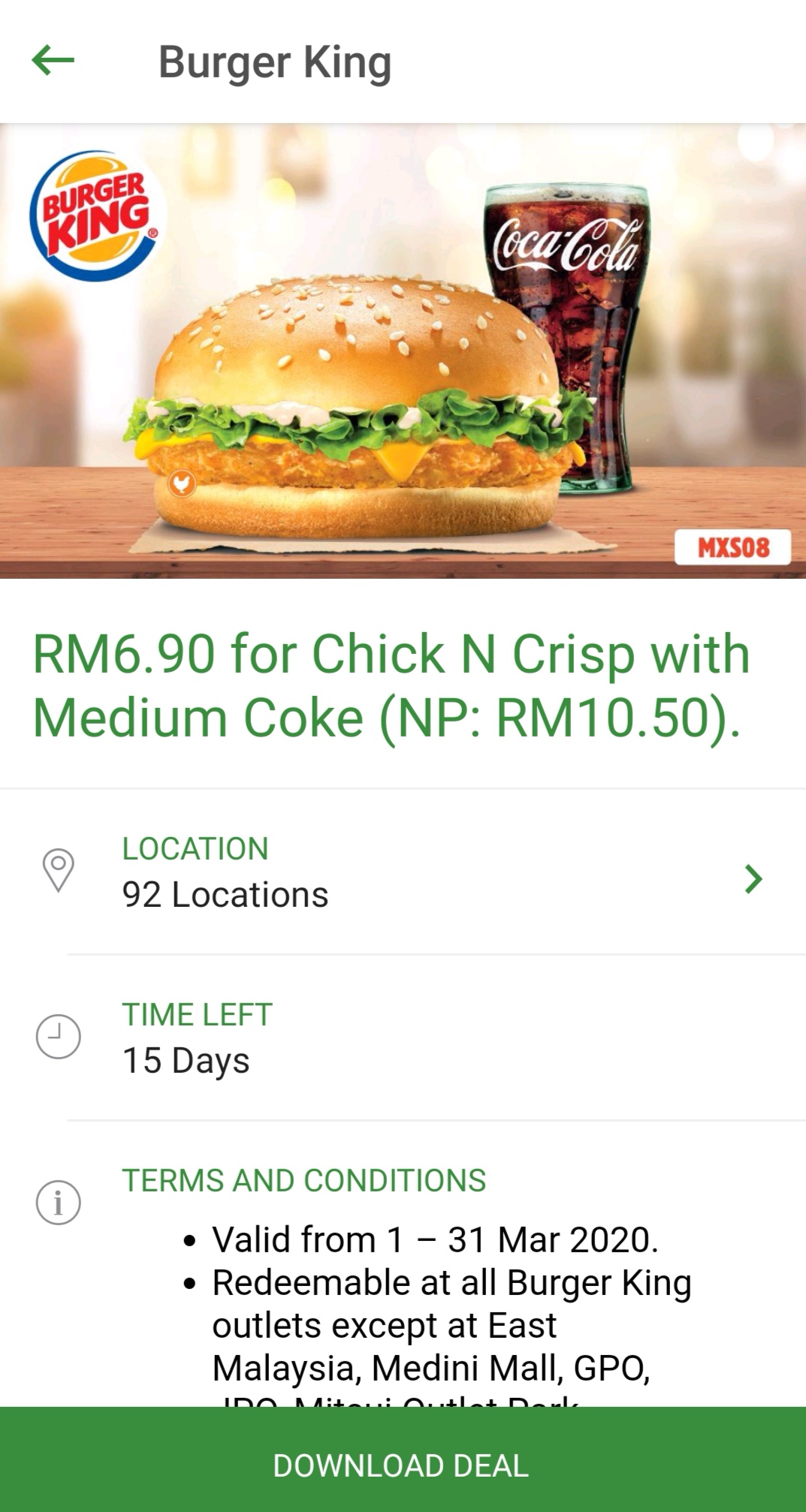Tap the Download Deal button

coord(403,1465)
